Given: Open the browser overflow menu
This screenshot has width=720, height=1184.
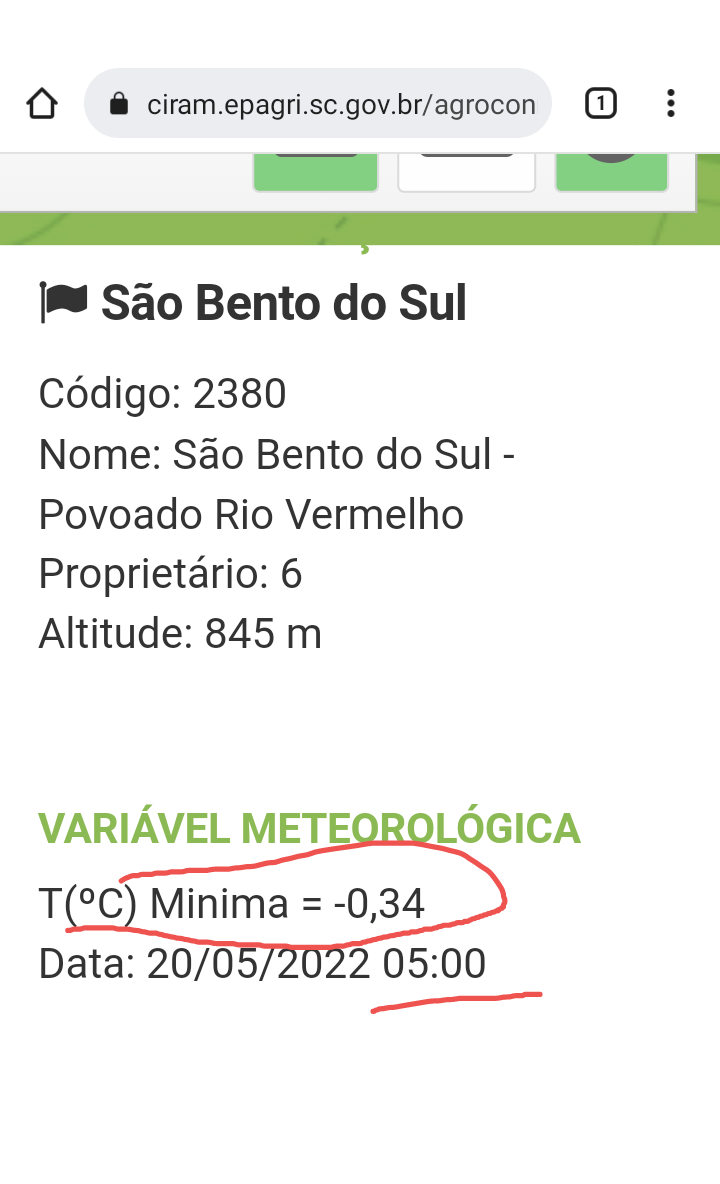Looking at the screenshot, I should (670, 103).
